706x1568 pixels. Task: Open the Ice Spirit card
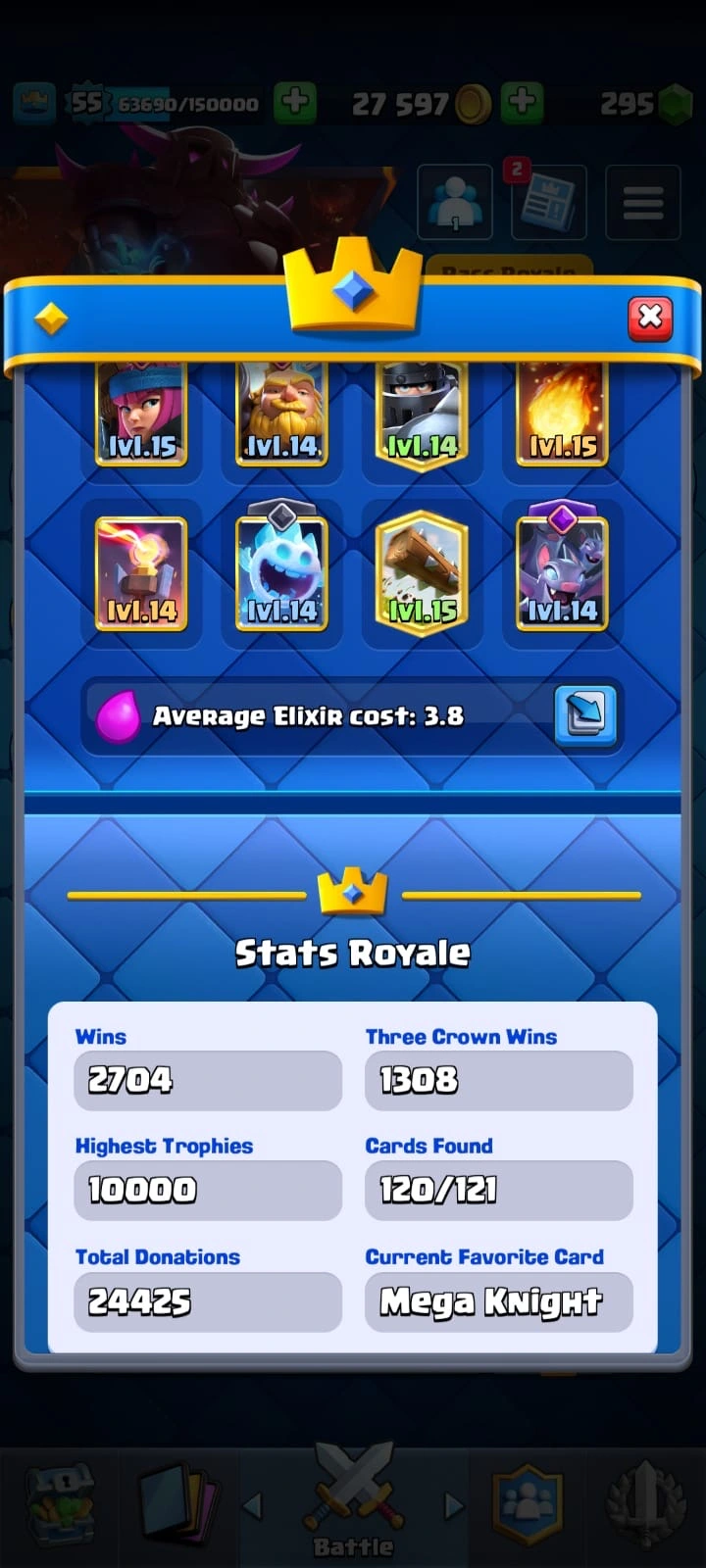(281, 573)
